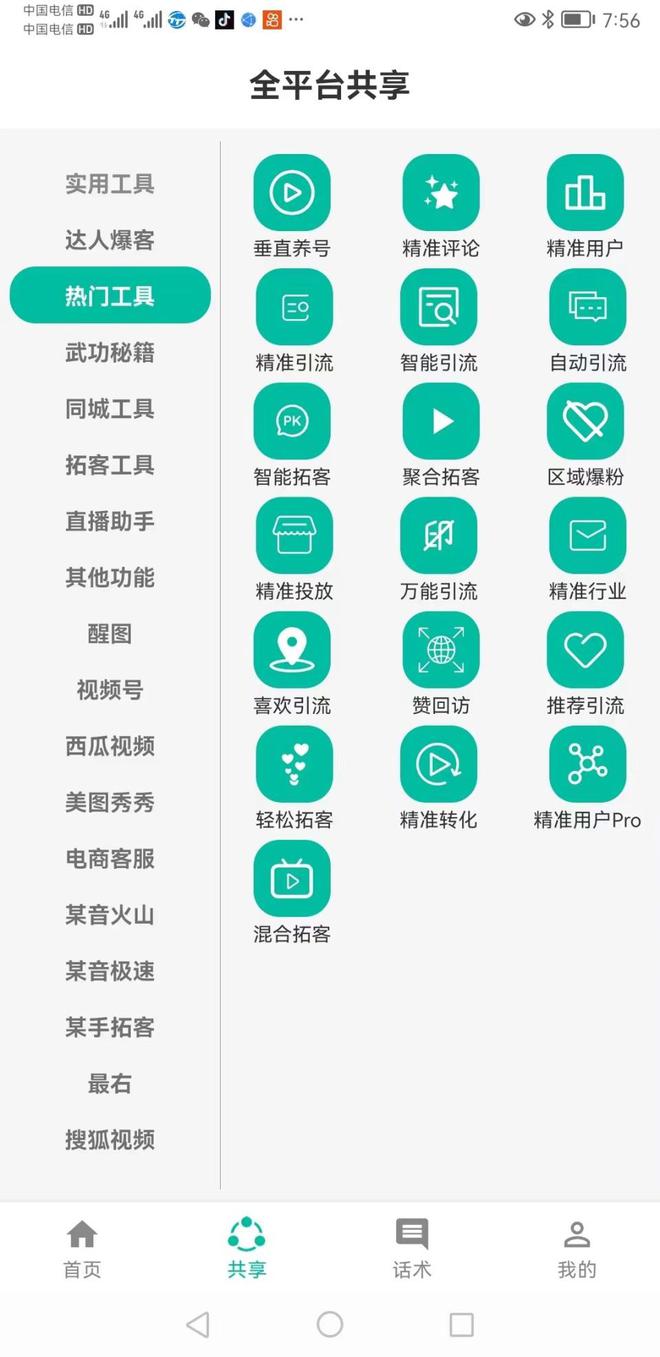Select the 智能引流 tool
The image size is (660, 1357).
(439, 307)
